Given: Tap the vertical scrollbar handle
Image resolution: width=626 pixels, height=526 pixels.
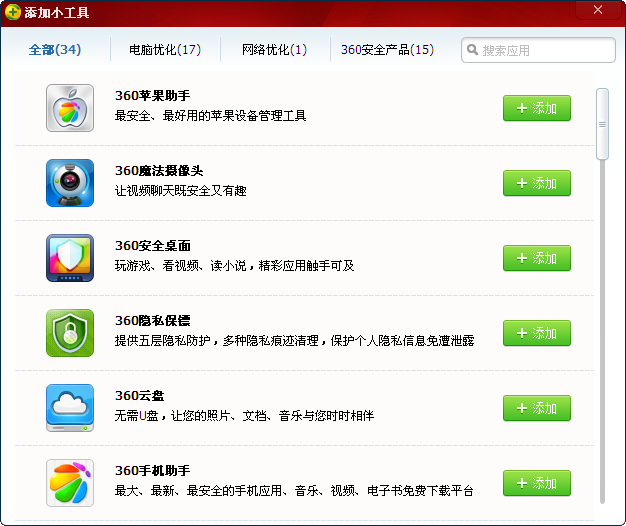Looking at the screenshot, I should pos(602,124).
